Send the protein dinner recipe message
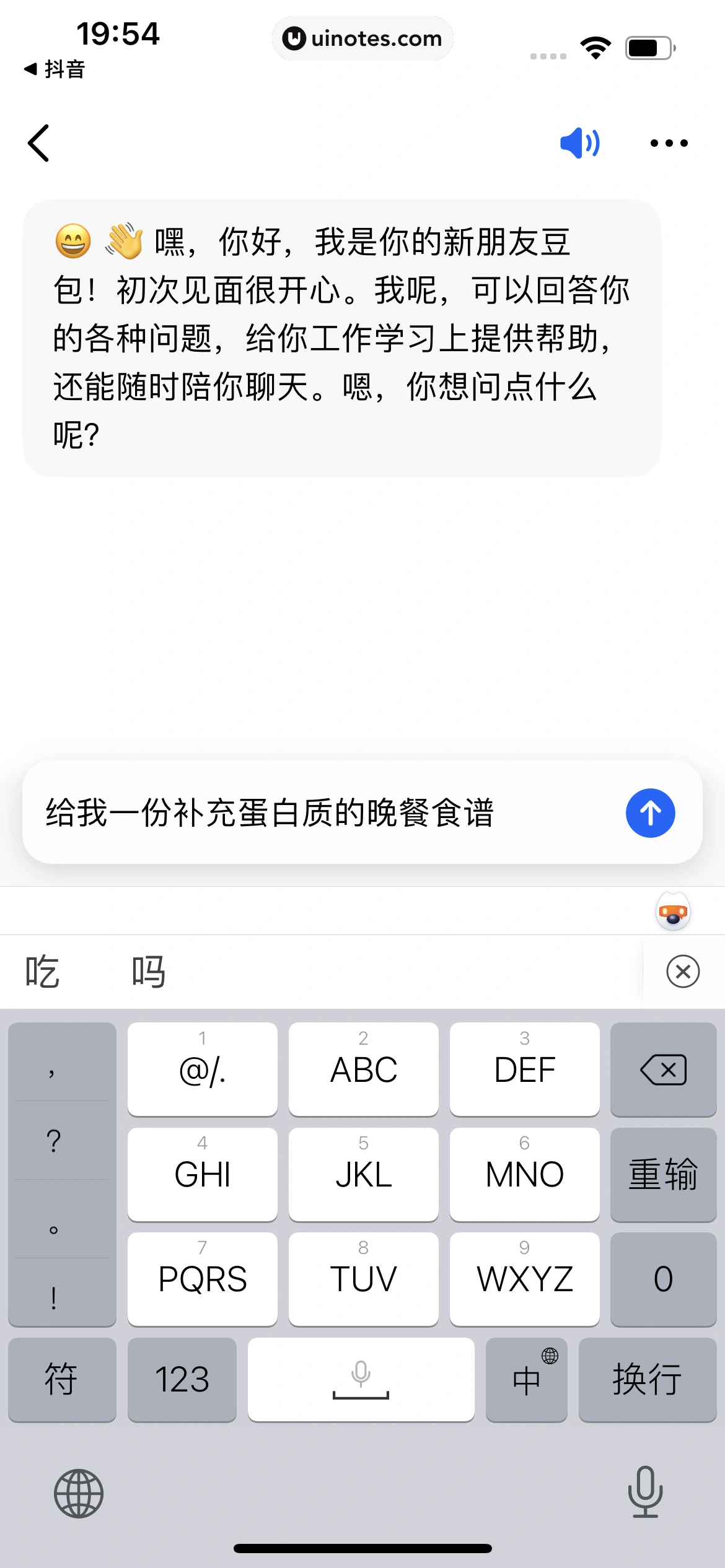The image size is (725, 1568). (649, 812)
